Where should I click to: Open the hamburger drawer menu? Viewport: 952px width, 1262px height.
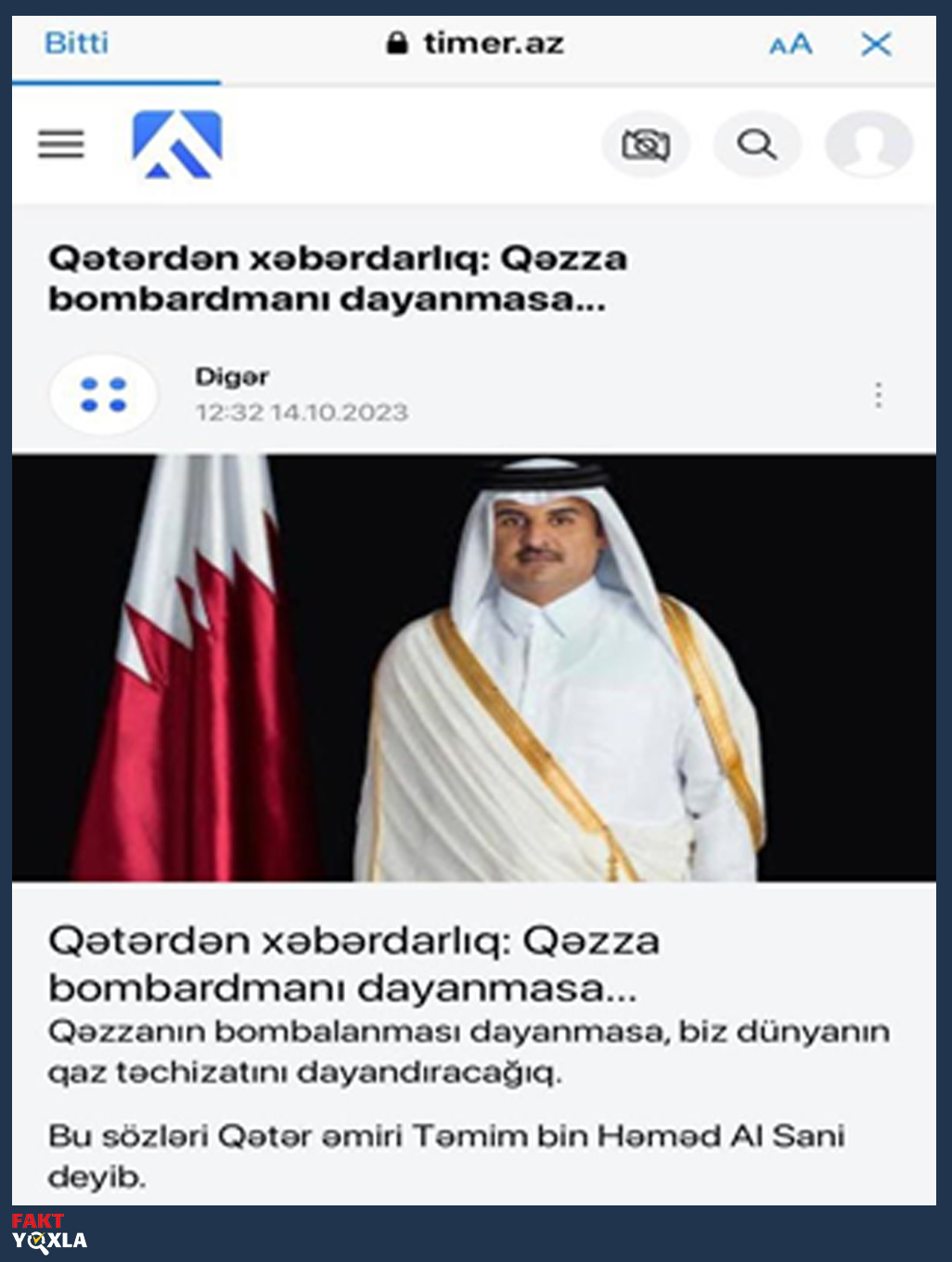point(61,144)
